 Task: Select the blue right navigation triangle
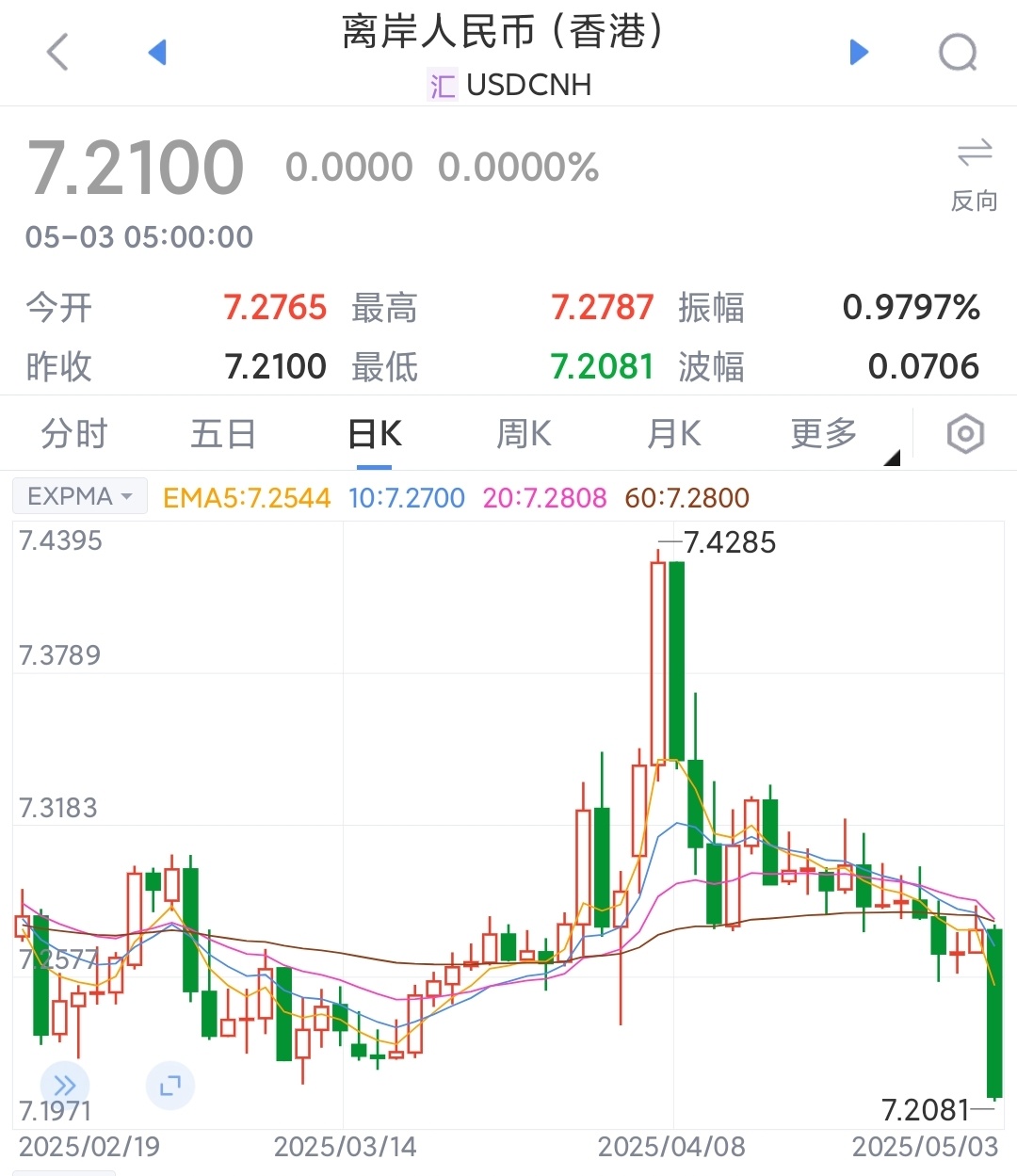(x=859, y=53)
